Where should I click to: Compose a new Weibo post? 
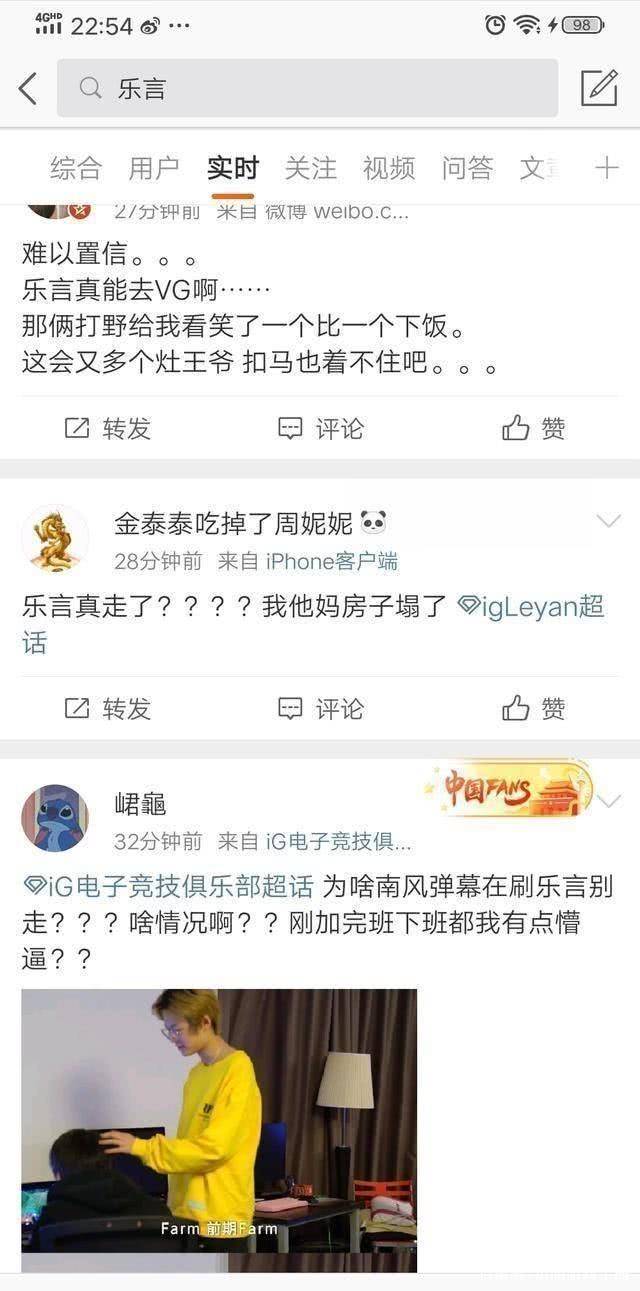[x=599, y=88]
